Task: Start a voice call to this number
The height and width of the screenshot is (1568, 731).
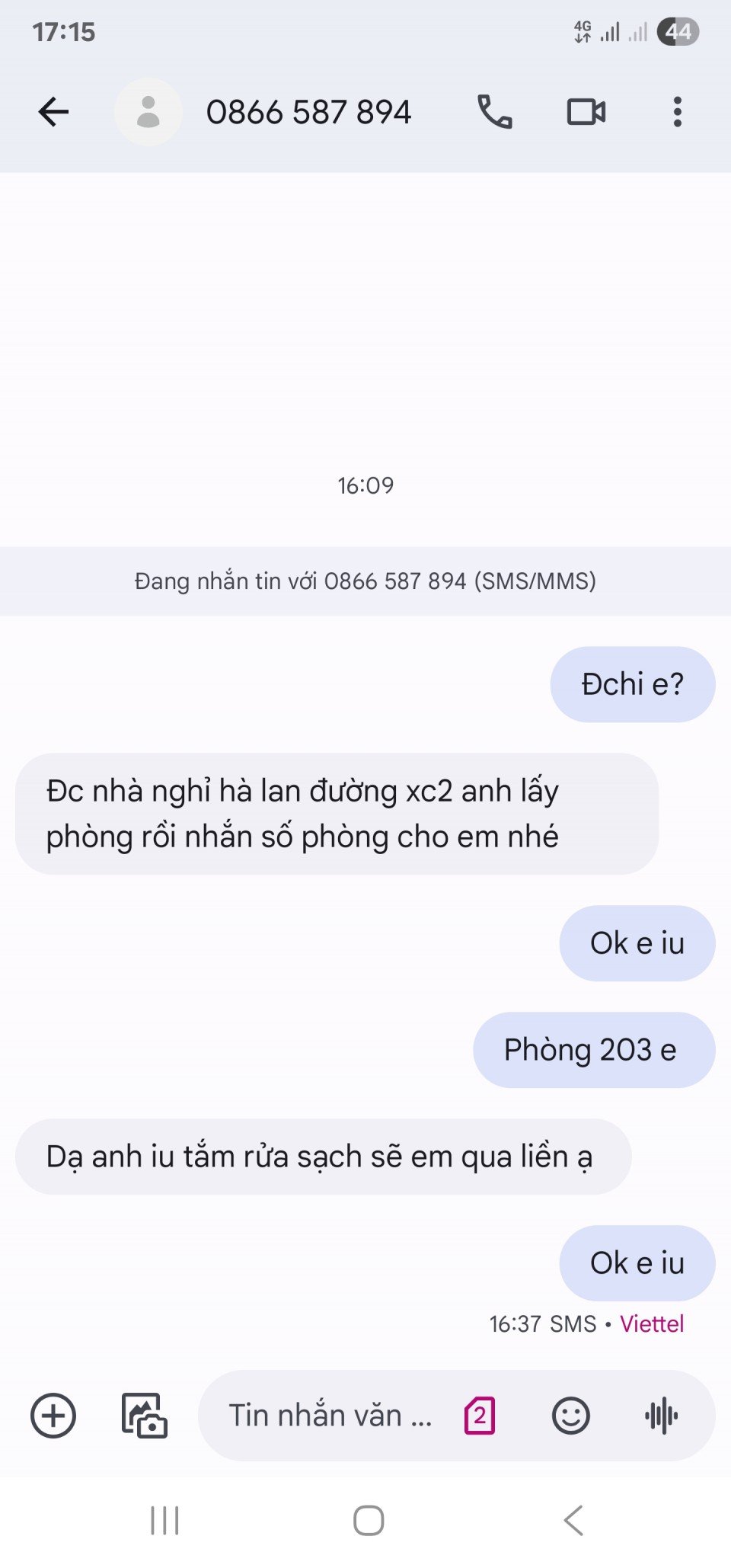Action: (x=494, y=112)
